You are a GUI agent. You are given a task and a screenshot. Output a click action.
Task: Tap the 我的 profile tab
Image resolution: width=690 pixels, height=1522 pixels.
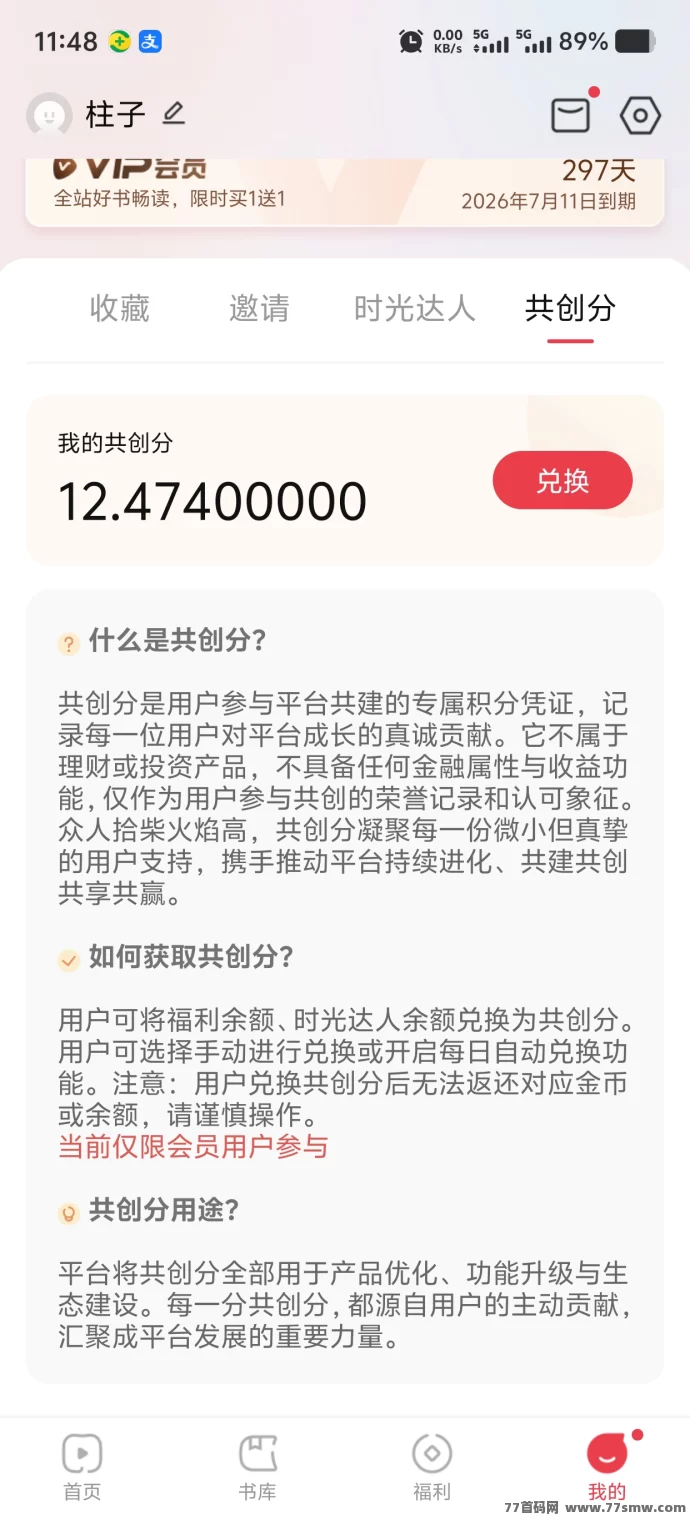pos(607,1466)
